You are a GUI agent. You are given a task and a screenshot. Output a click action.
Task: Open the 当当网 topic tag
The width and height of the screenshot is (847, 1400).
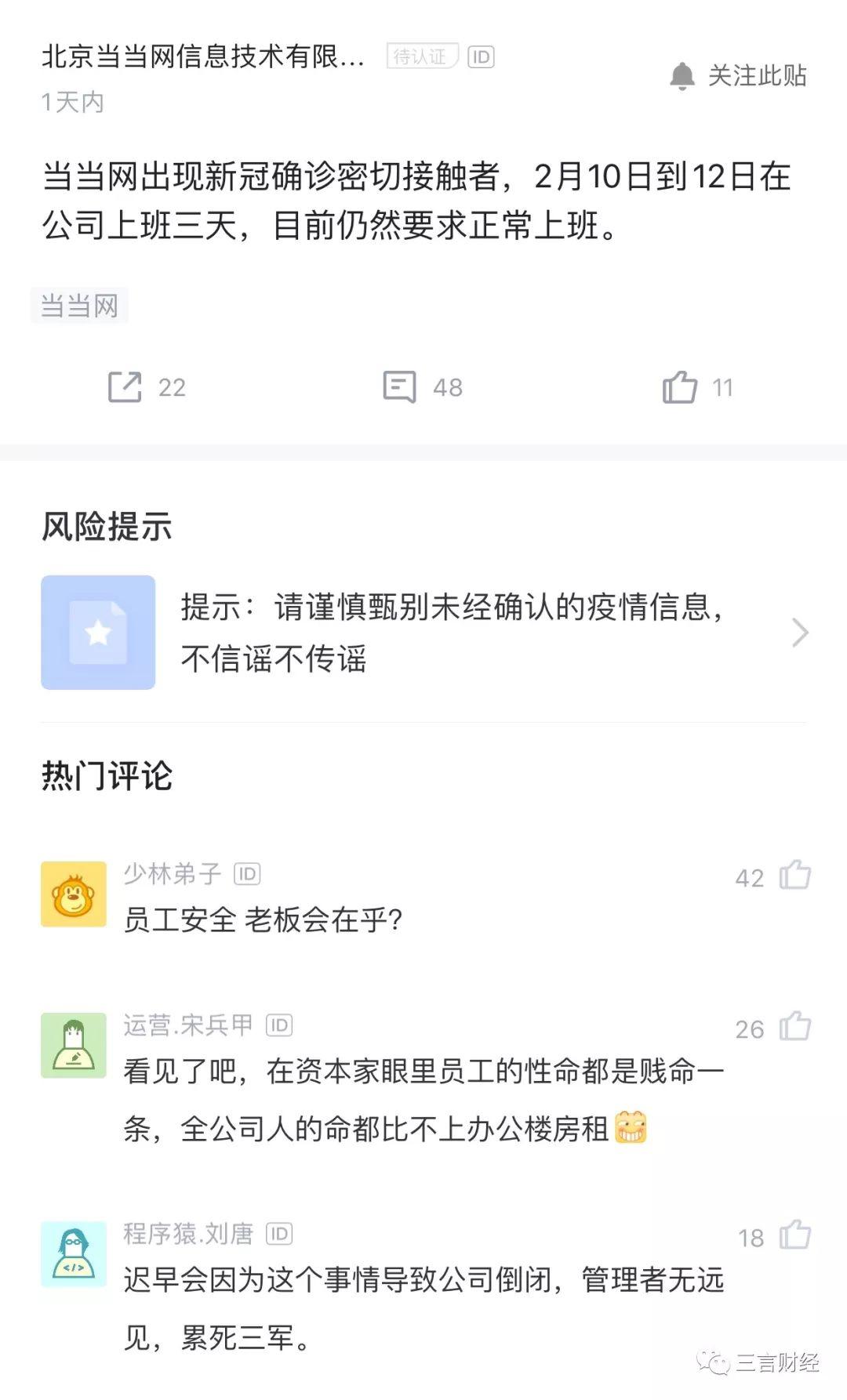(x=79, y=306)
